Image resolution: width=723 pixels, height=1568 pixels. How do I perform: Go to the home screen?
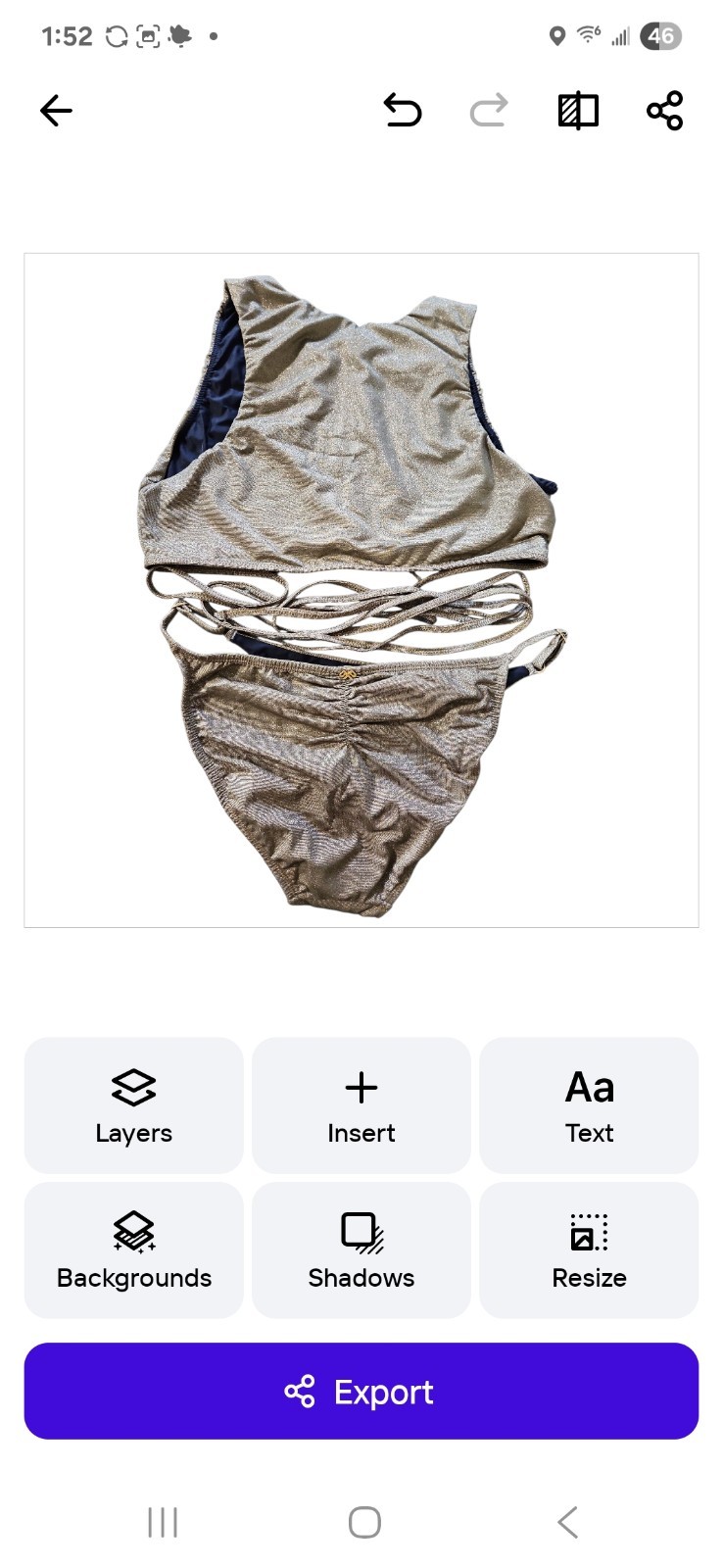(x=364, y=1522)
